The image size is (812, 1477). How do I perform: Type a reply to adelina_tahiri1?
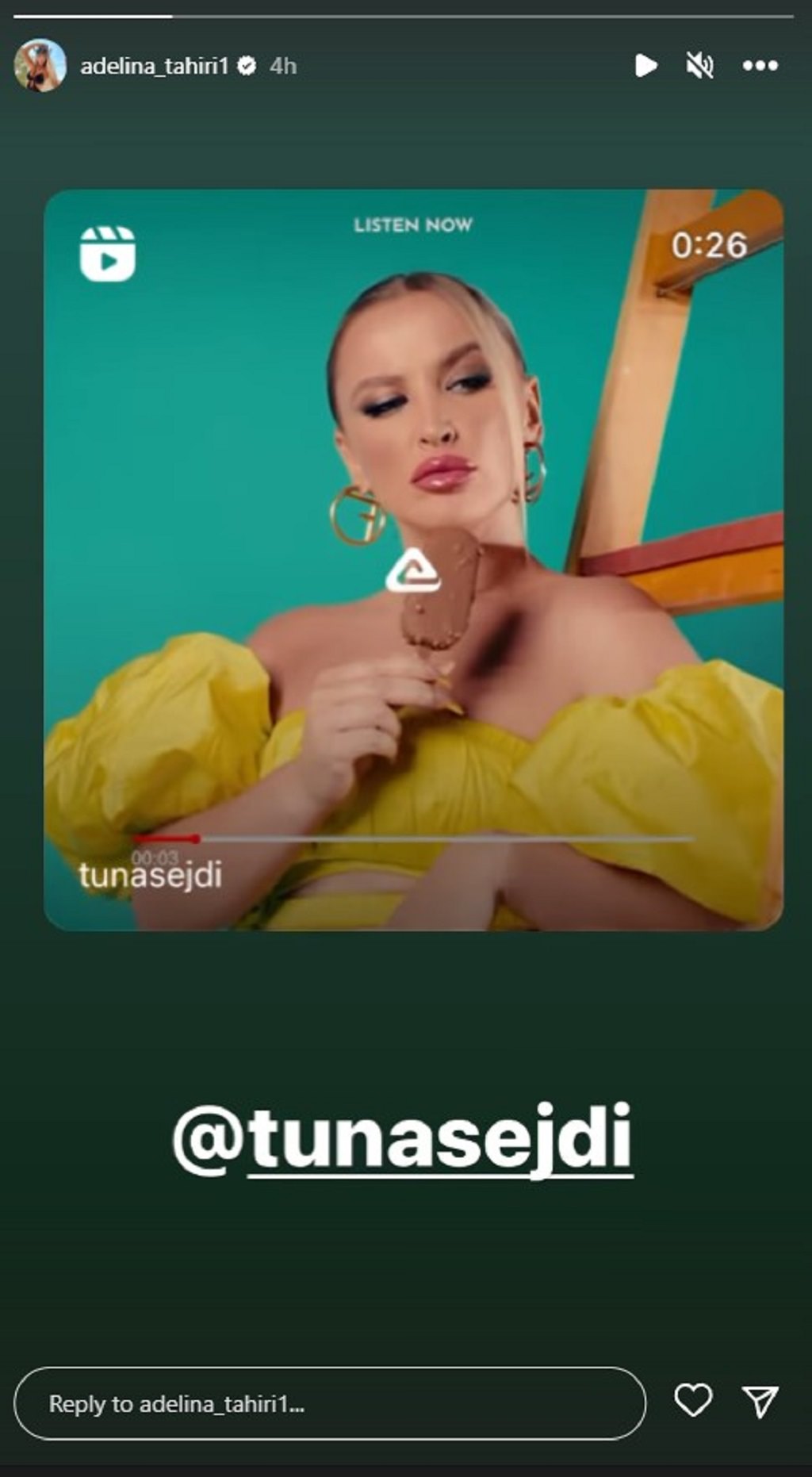pyautogui.click(x=329, y=1403)
